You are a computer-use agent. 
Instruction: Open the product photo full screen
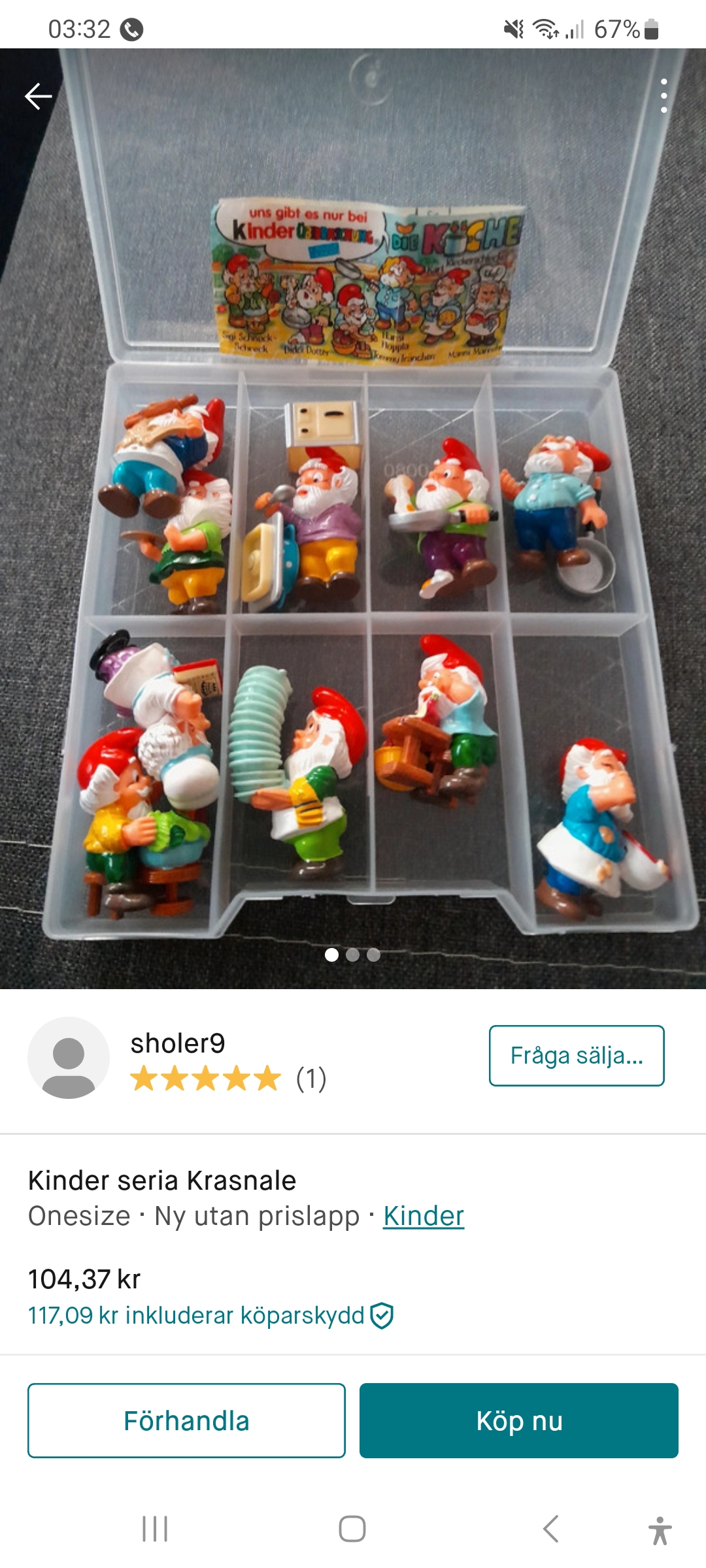(x=353, y=523)
